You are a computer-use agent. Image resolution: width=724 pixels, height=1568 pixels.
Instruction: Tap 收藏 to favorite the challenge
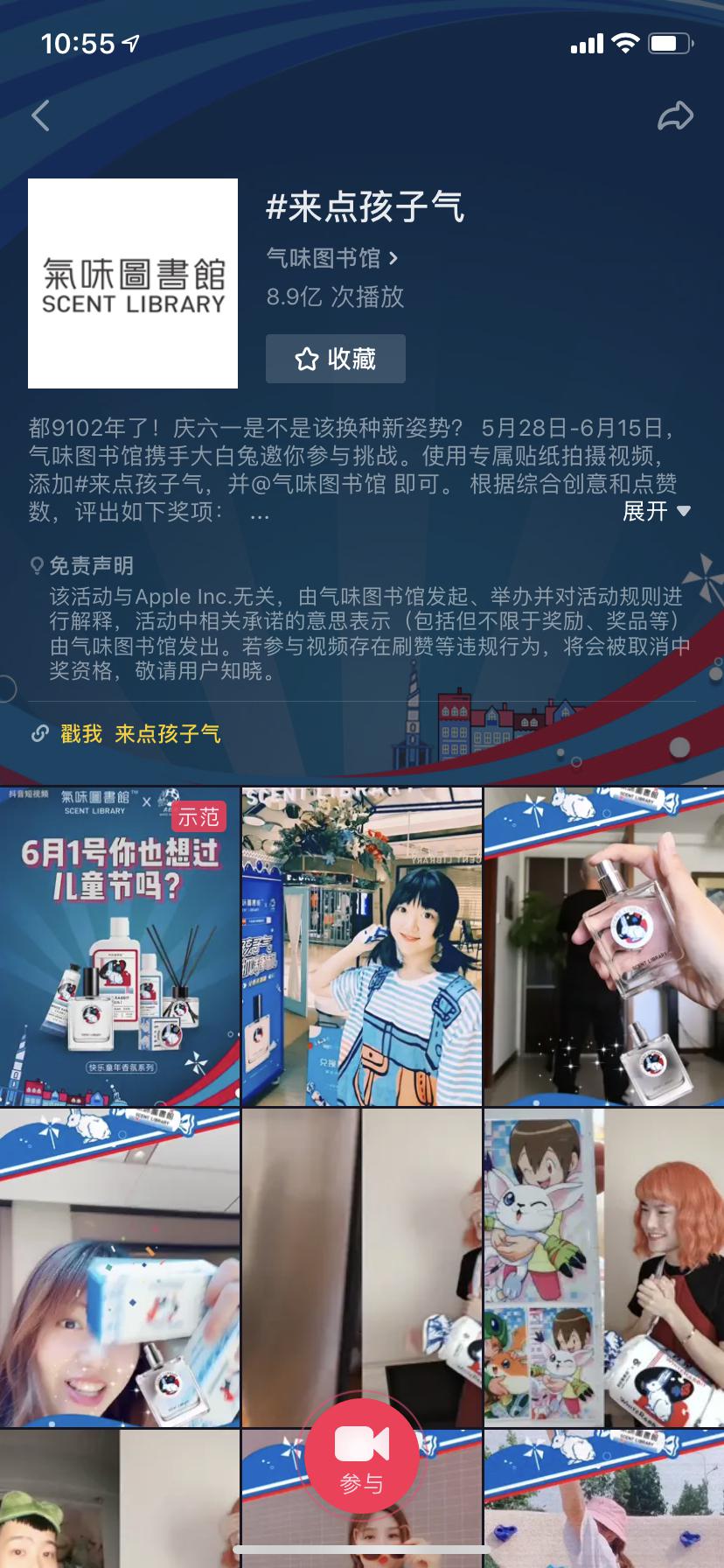[x=336, y=359]
